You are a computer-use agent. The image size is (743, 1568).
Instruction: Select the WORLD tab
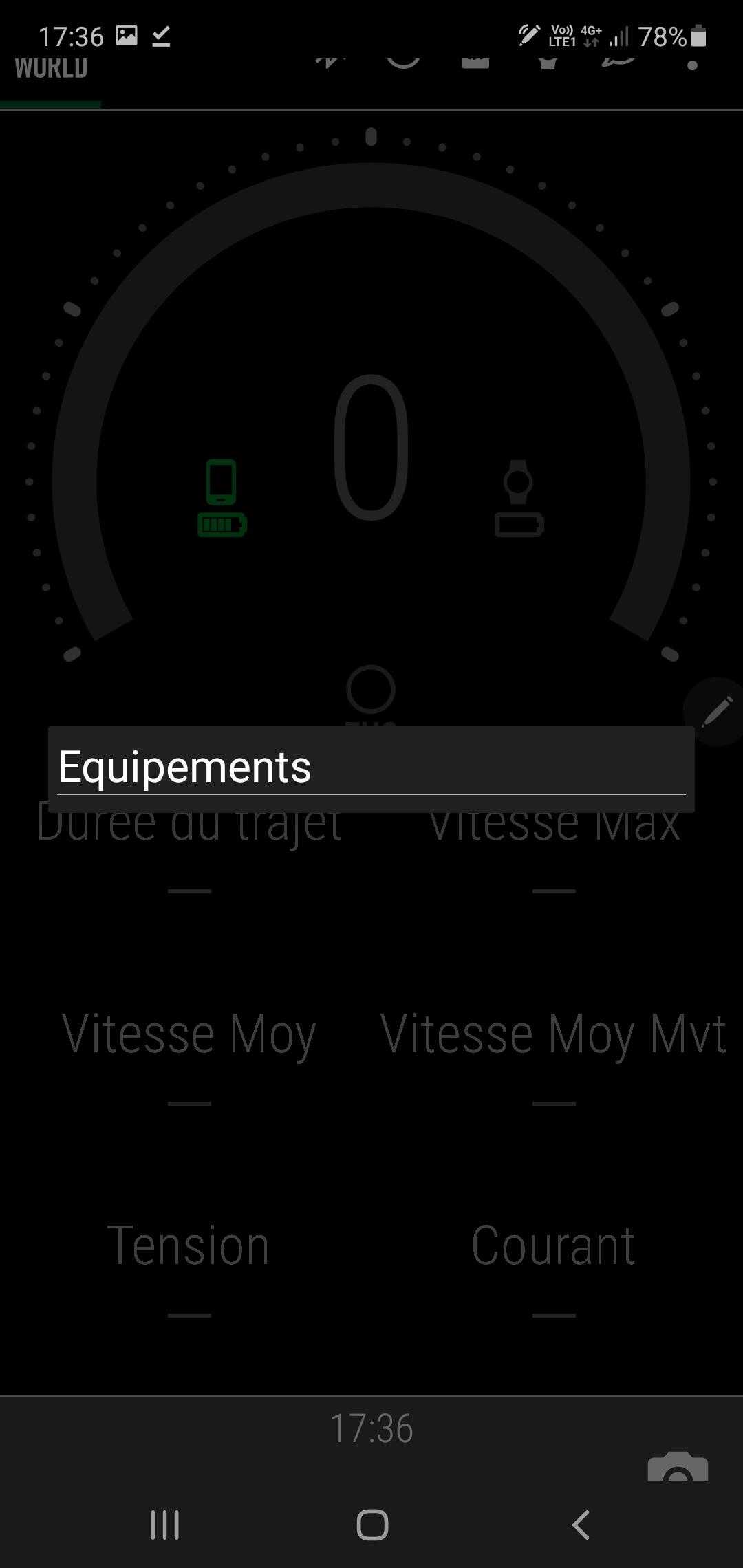51,69
